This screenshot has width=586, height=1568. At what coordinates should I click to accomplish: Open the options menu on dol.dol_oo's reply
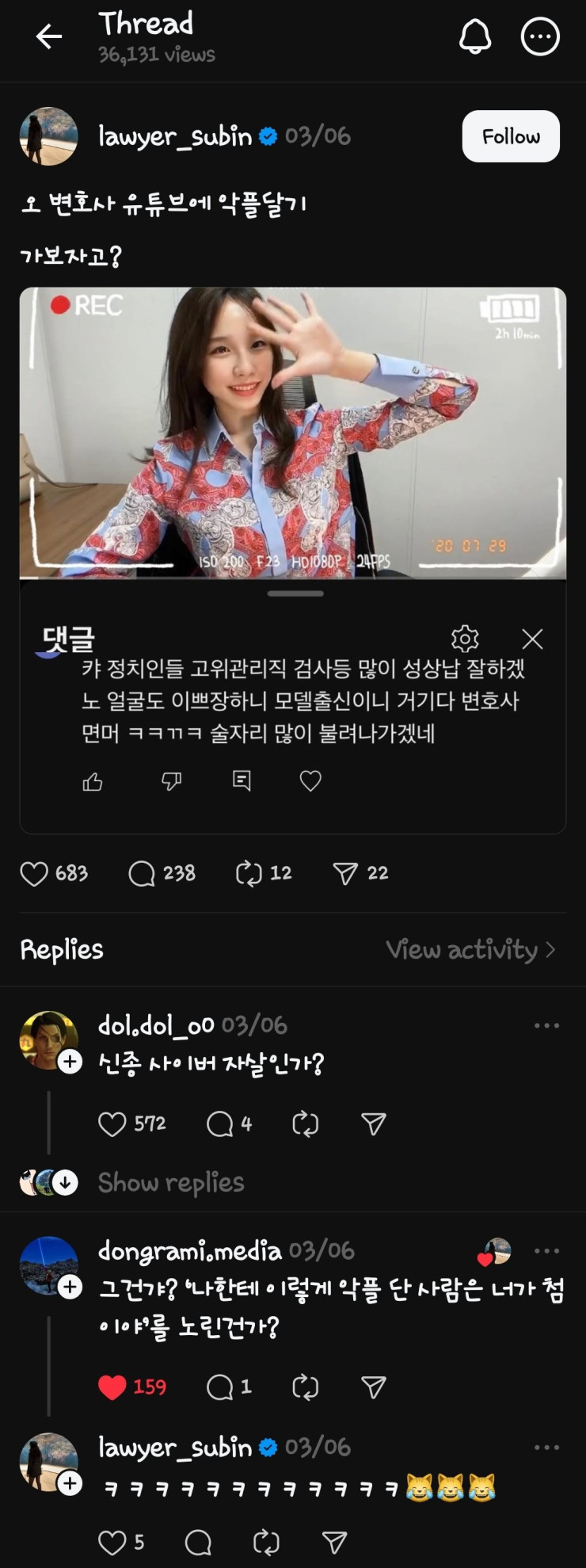[x=546, y=1026]
